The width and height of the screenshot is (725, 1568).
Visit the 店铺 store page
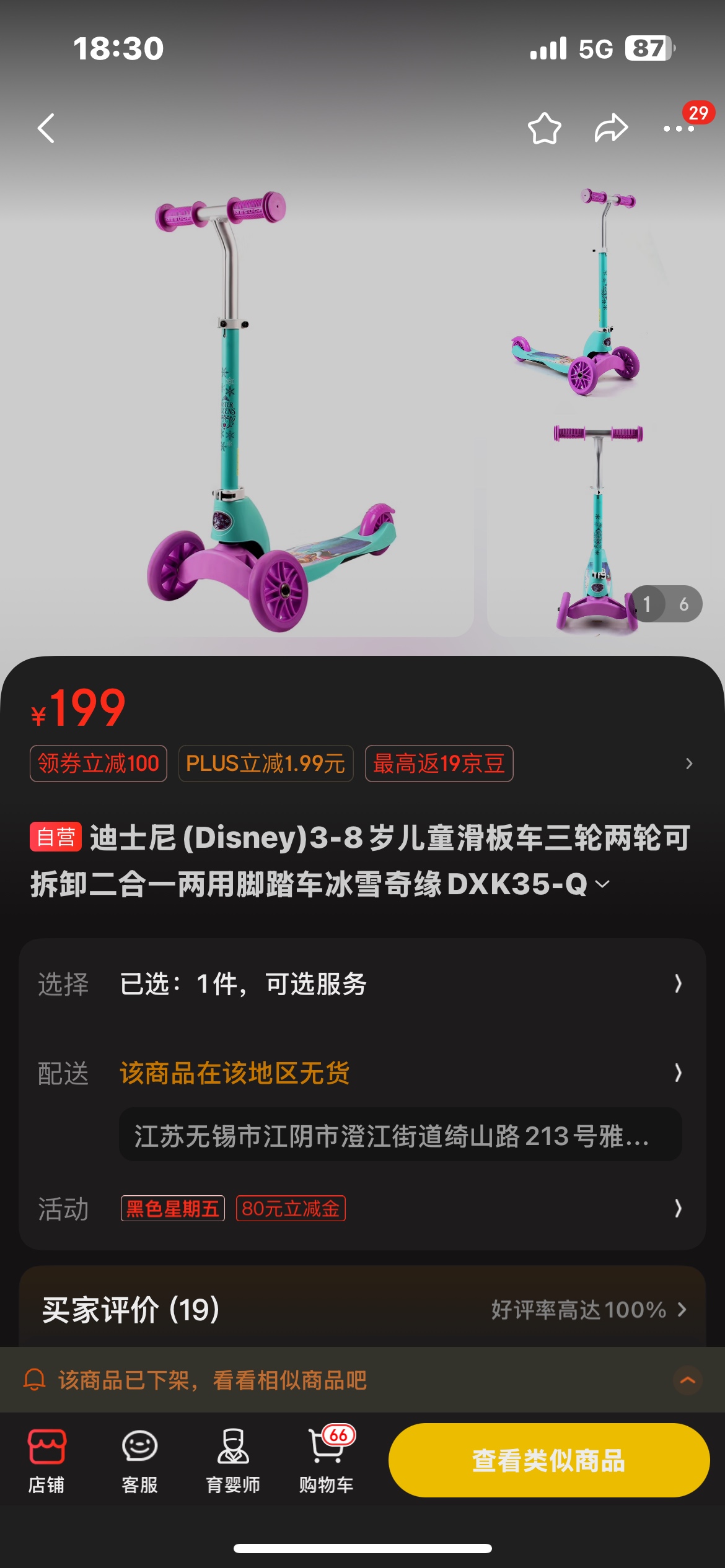(46, 1460)
